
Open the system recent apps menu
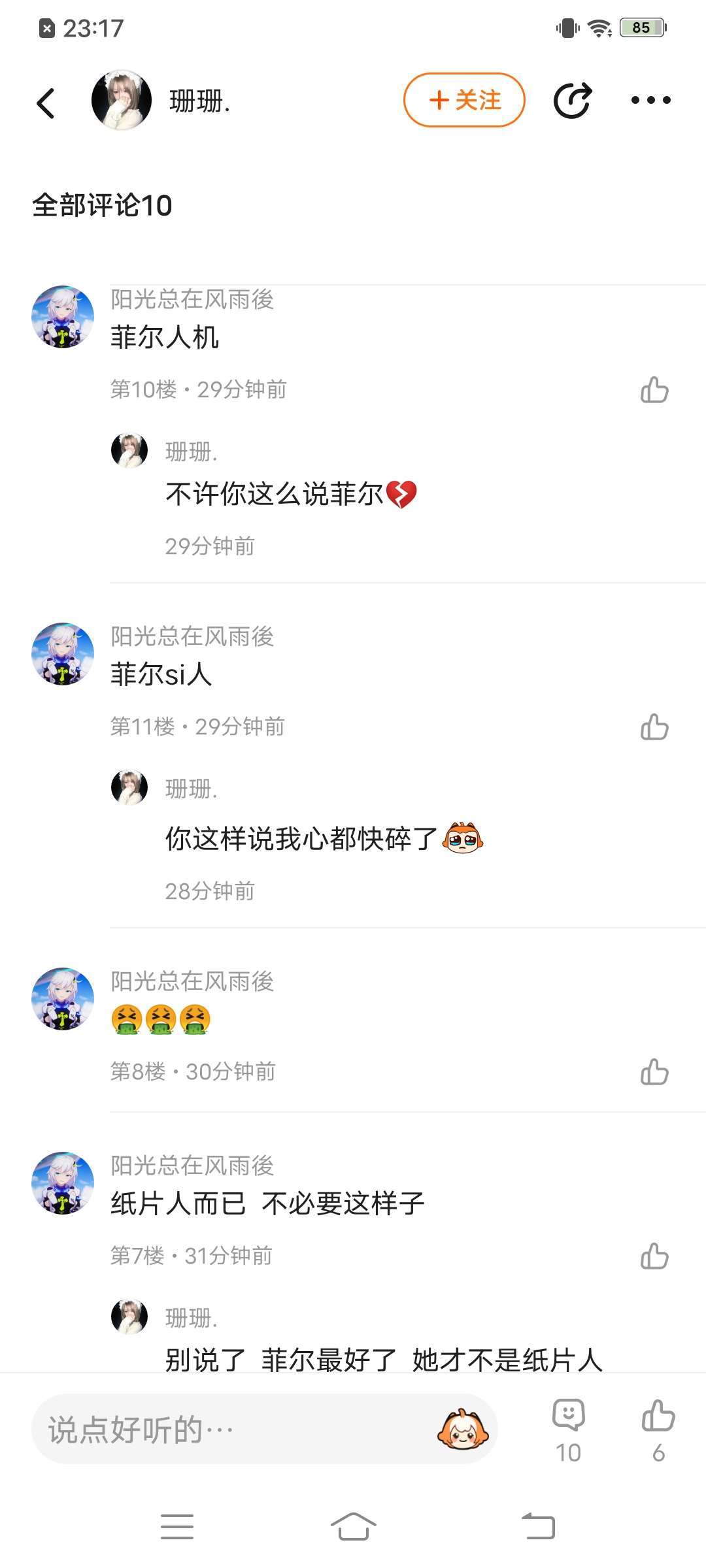[x=177, y=1526]
